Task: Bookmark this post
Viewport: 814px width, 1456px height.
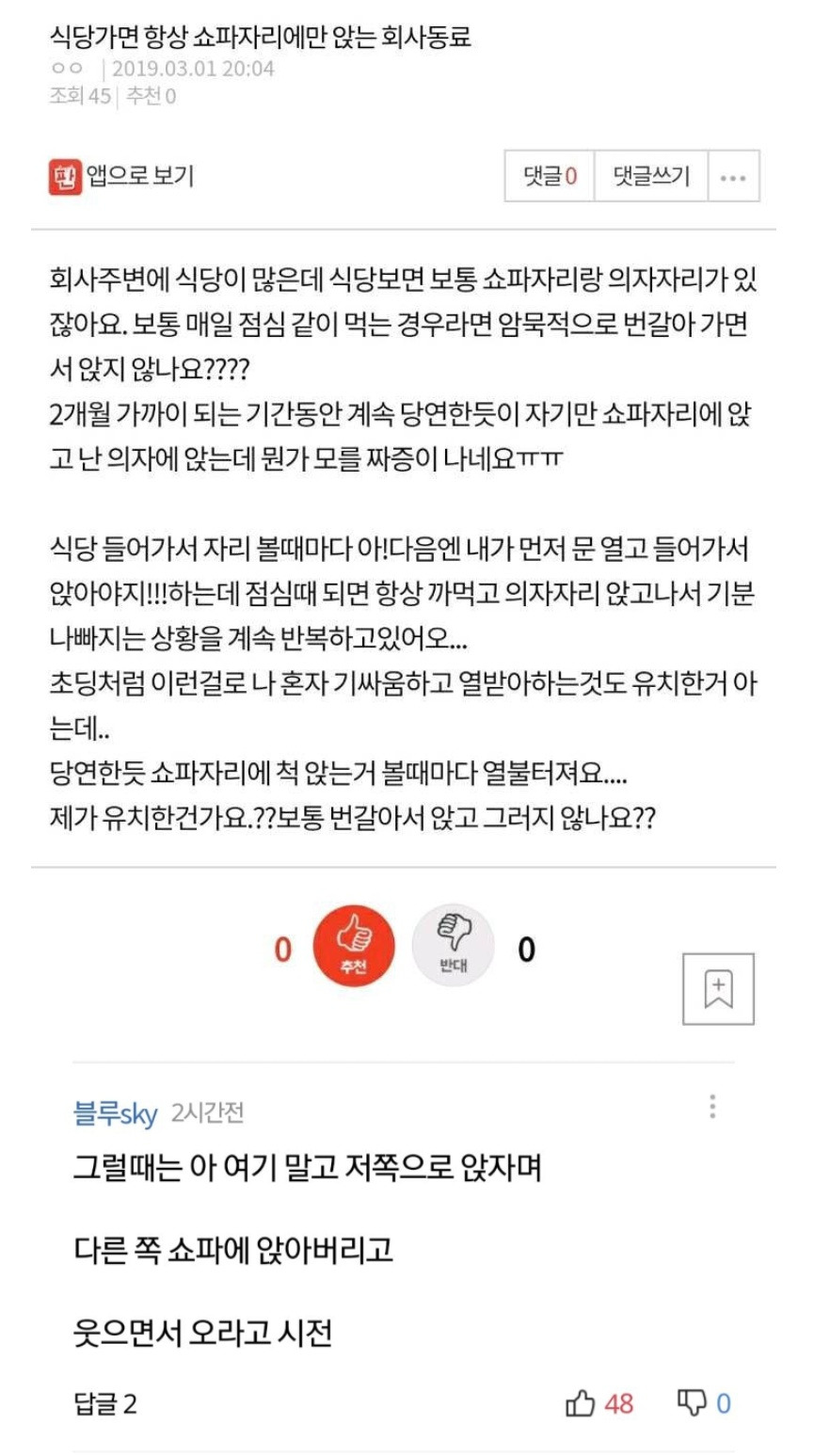Action: tap(718, 988)
